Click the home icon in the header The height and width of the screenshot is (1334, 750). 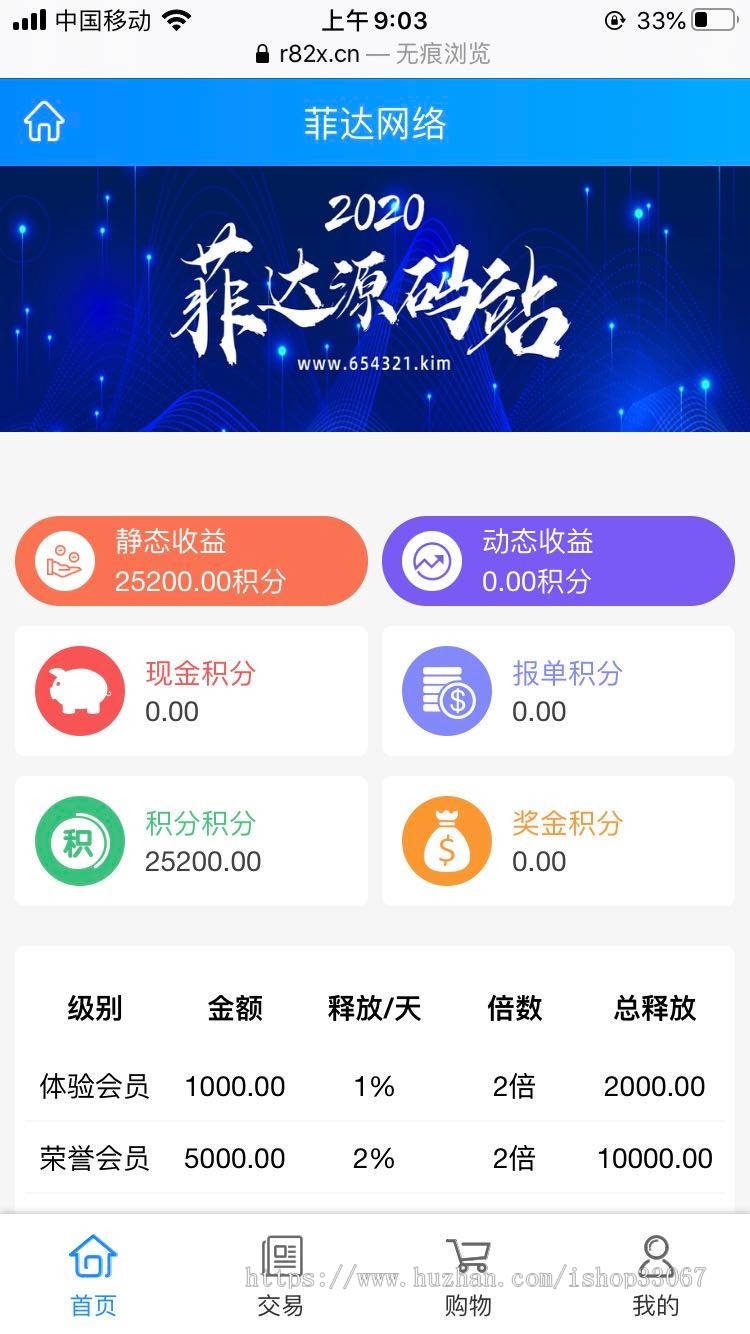coord(42,121)
